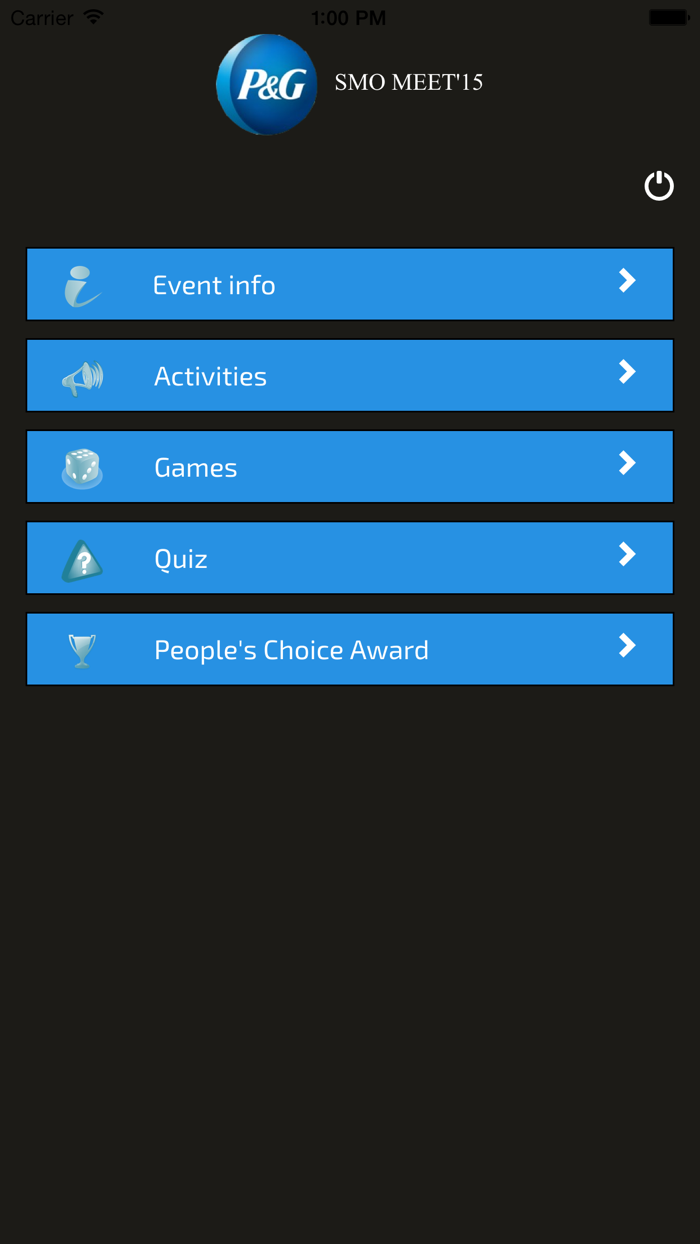Open the Games menu
The width and height of the screenshot is (700, 1244).
350,467
